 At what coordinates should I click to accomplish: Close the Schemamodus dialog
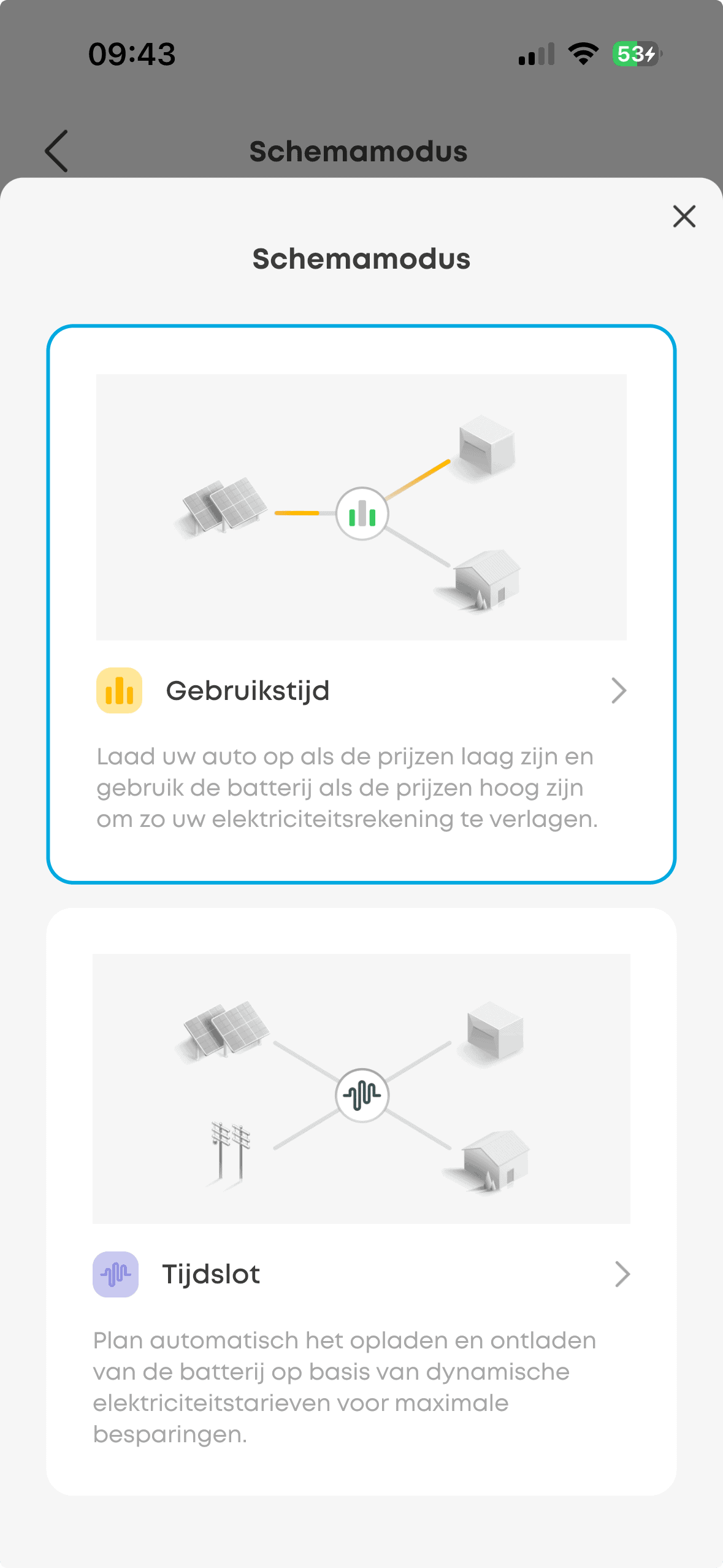click(684, 217)
